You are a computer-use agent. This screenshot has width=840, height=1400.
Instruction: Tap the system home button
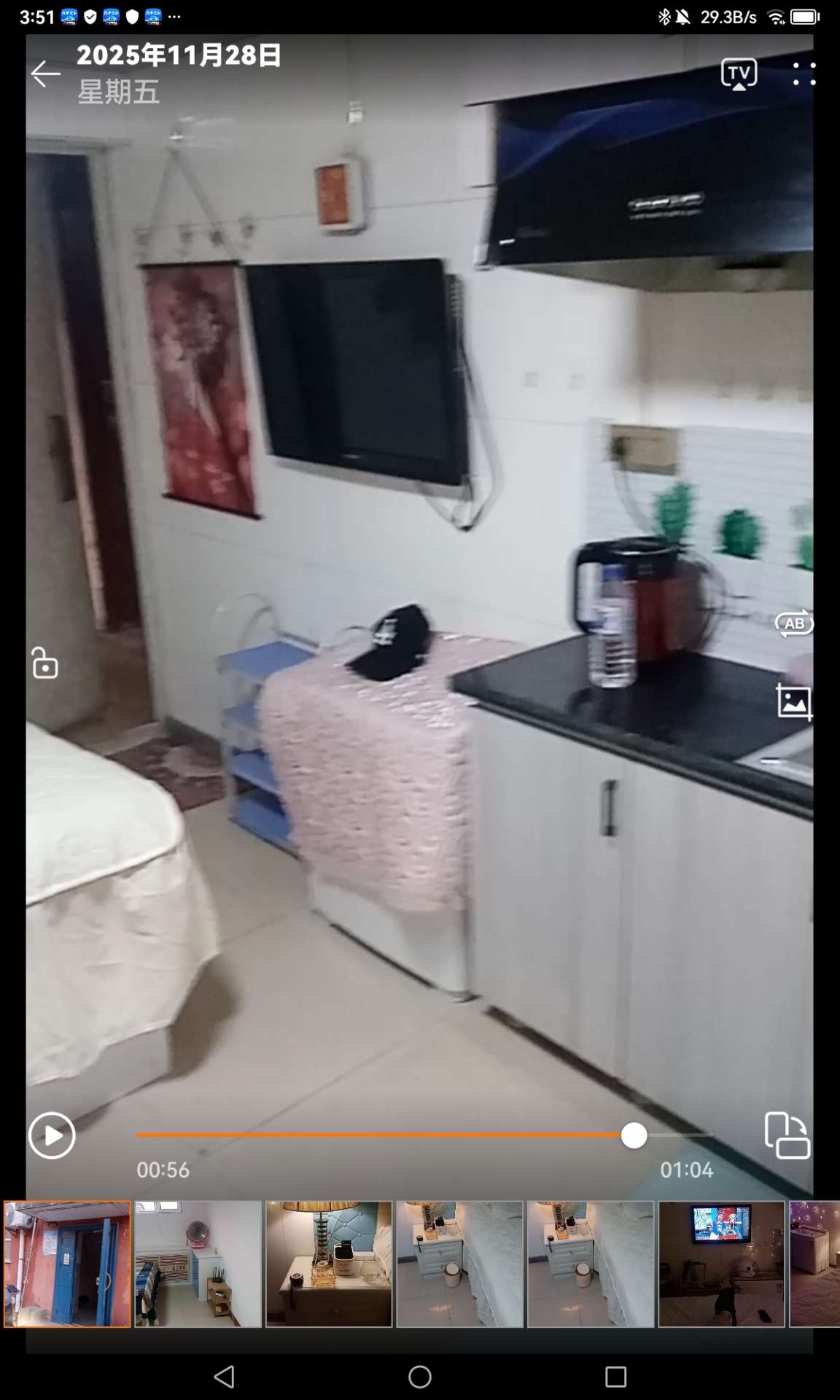[x=420, y=1377]
